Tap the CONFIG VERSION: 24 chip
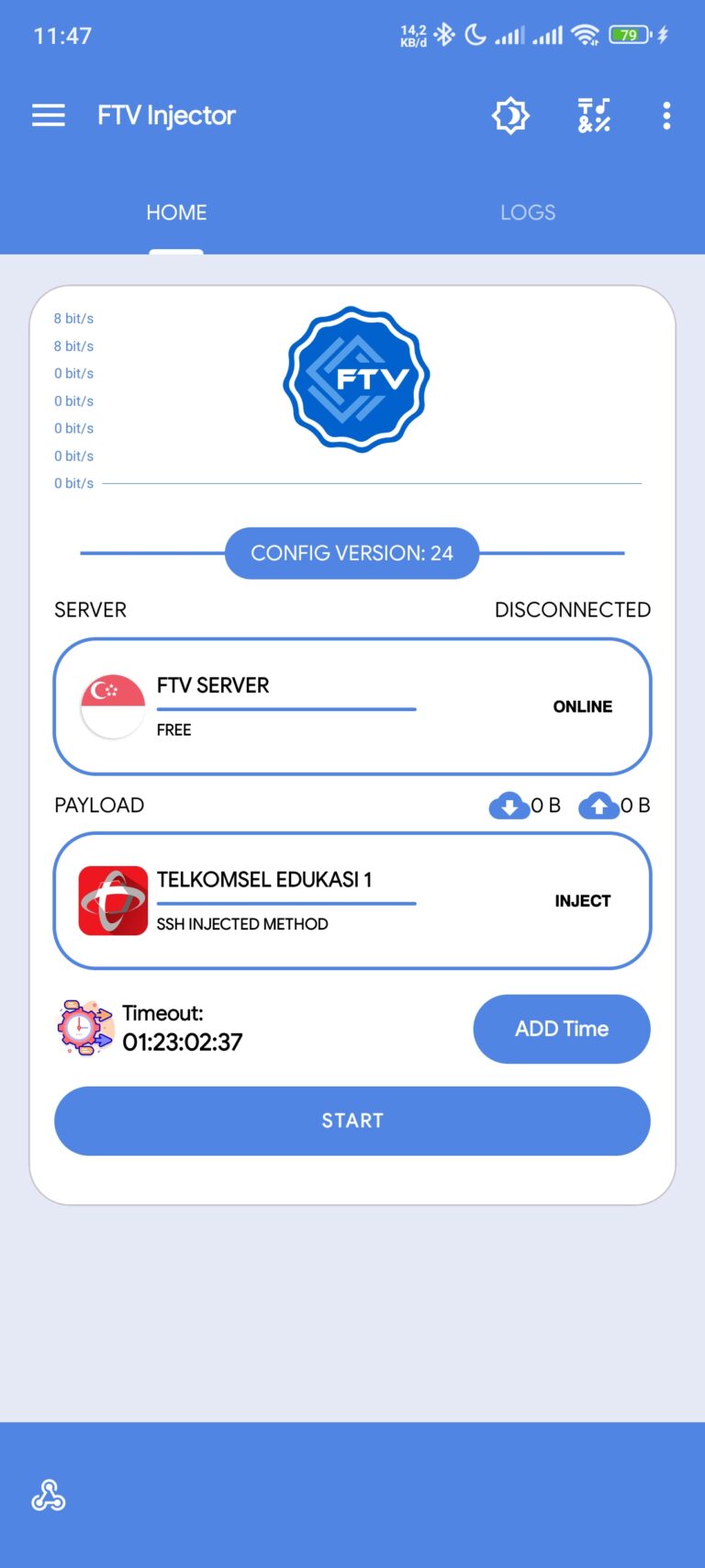 click(x=352, y=553)
